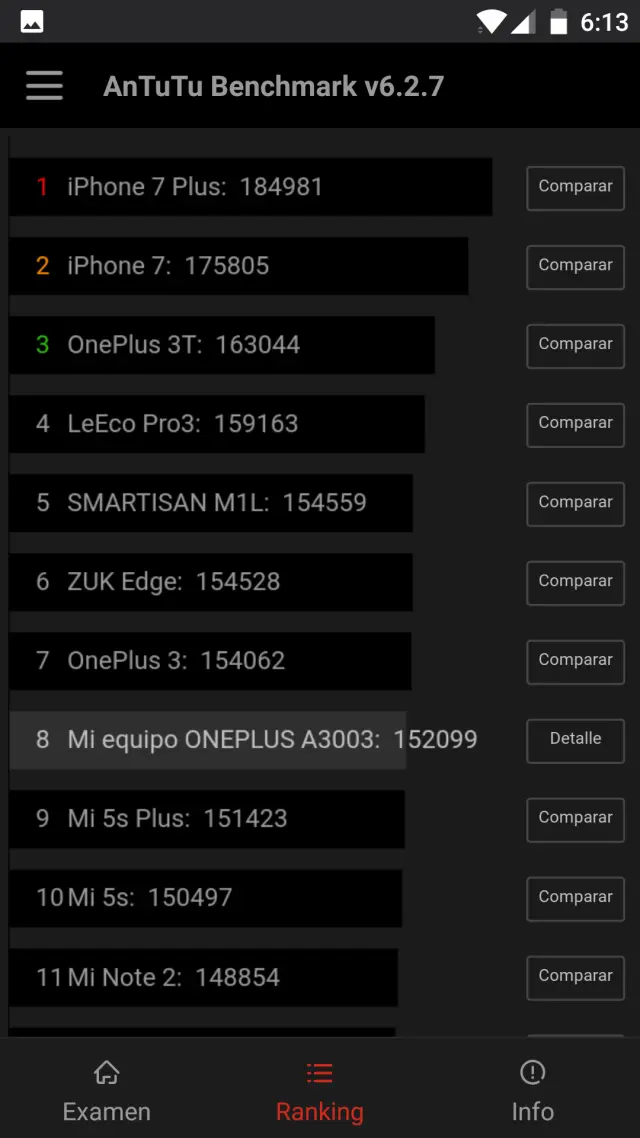
Task: Compare with Mi Note 2
Action: 575,977
